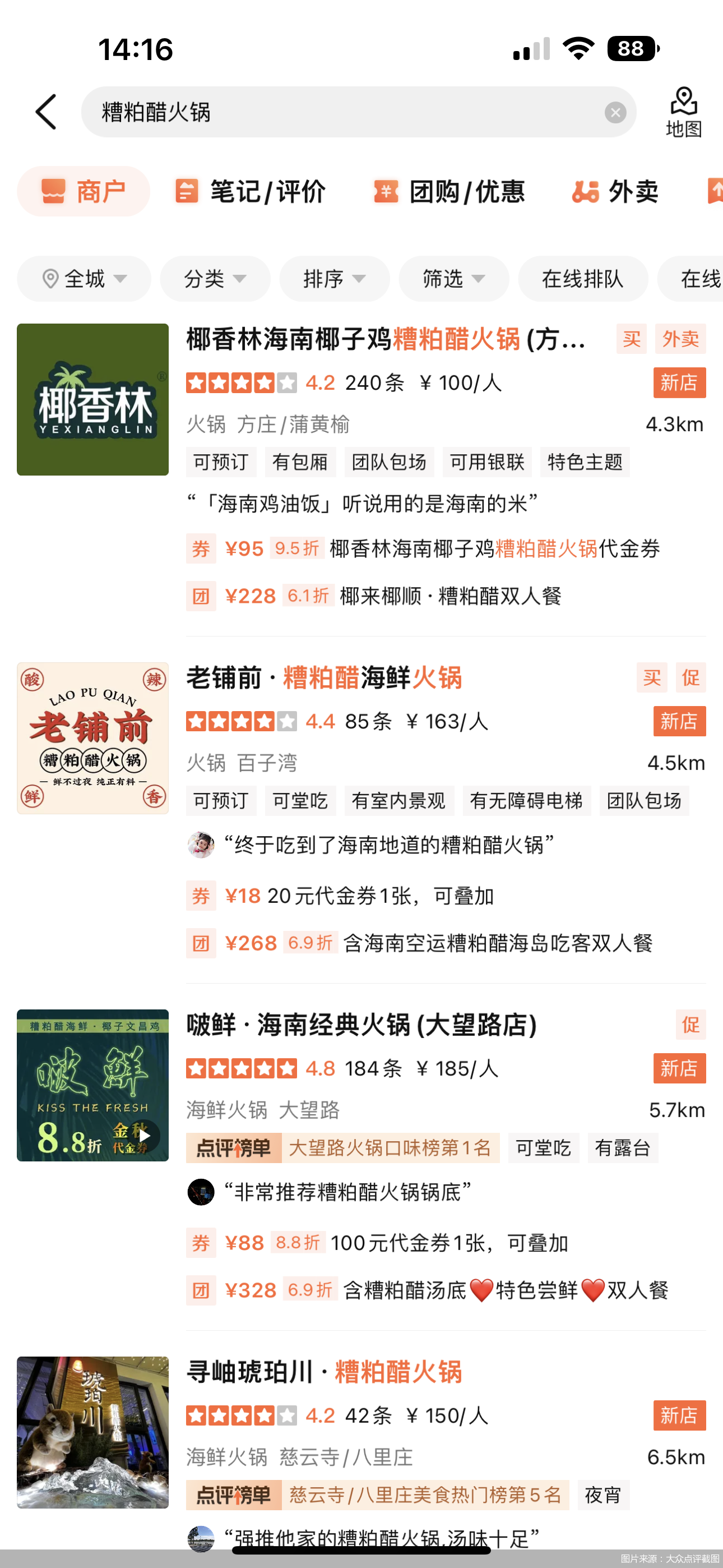Tap the 糟粕醋火锅 search field
Image resolution: width=723 pixels, height=1568 pixels.
tap(341, 113)
